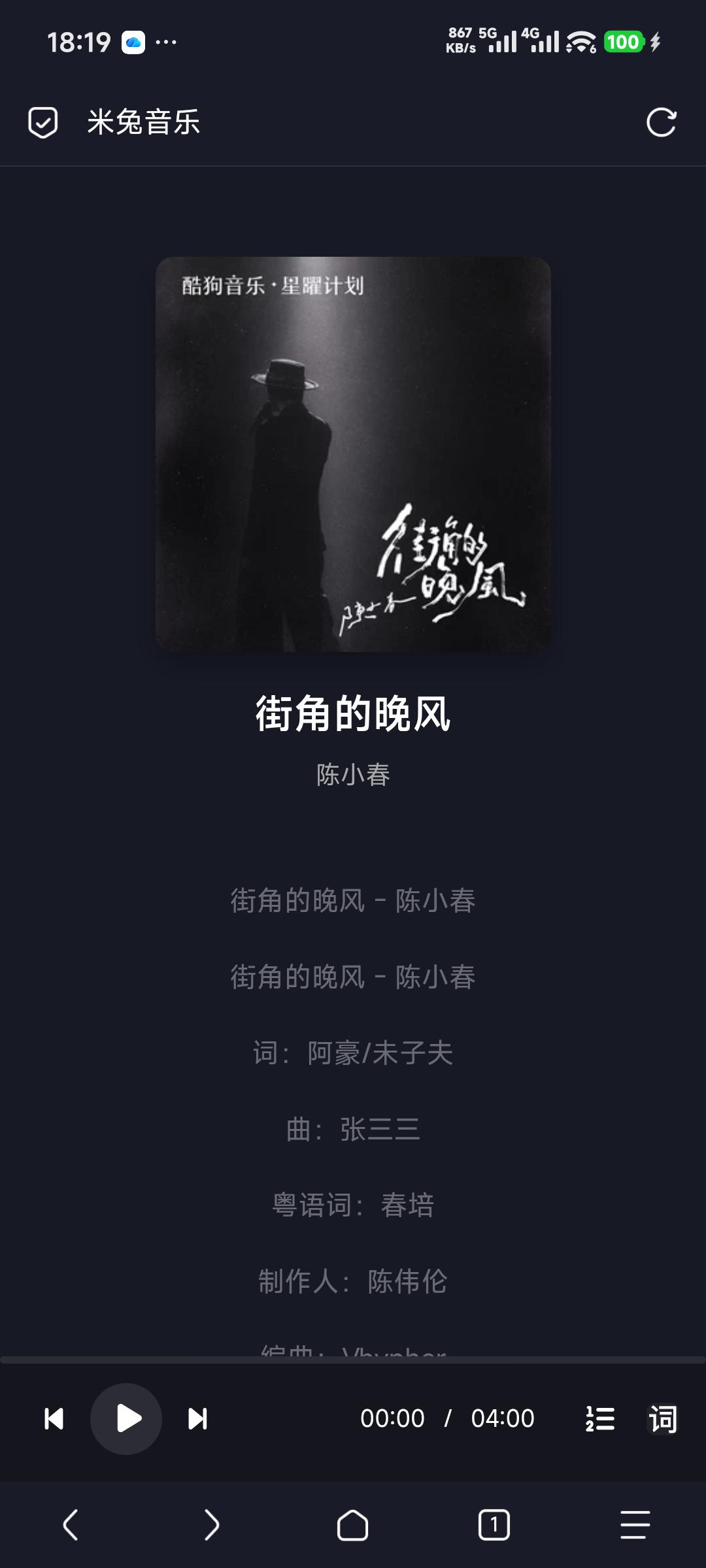Open the browser menu
This screenshot has width=706, height=1568.
[x=635, y=1526]
